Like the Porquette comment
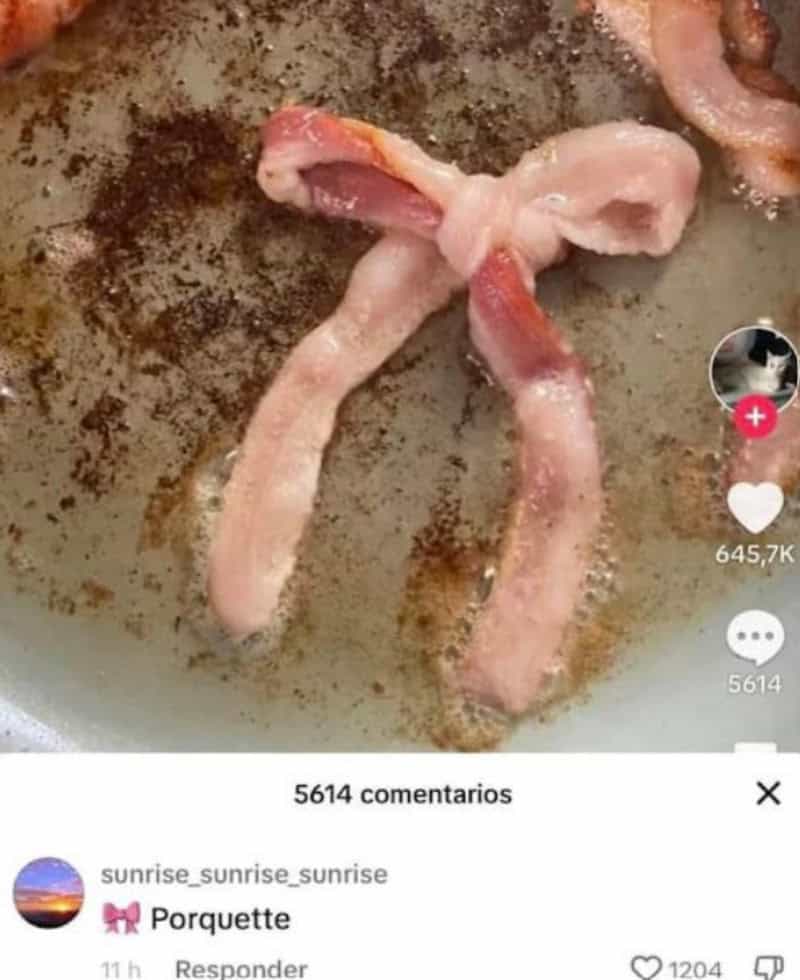 point(648,968)
